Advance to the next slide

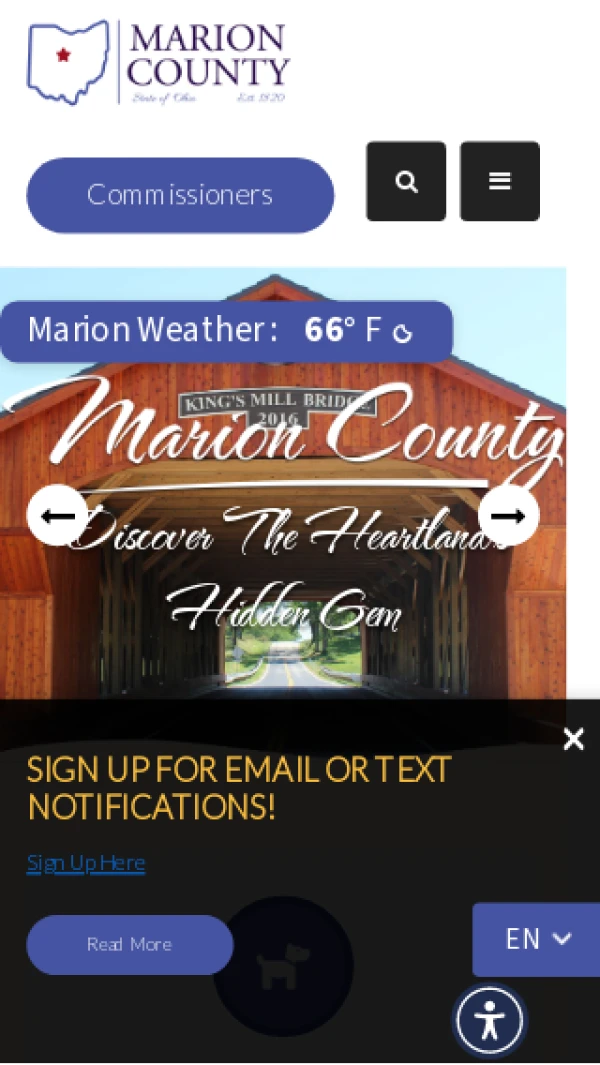508,515
